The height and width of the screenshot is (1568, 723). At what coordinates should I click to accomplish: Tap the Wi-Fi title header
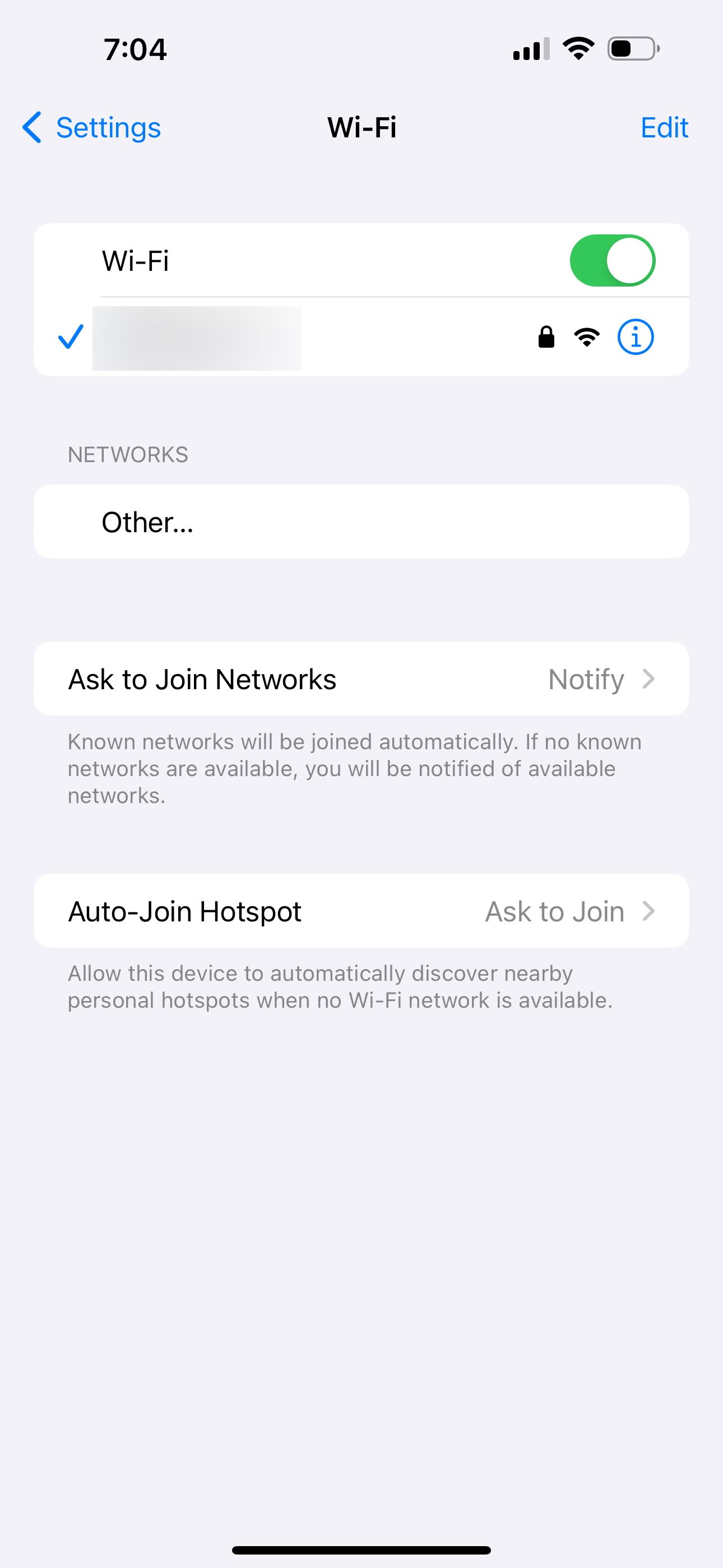point(361,128)
